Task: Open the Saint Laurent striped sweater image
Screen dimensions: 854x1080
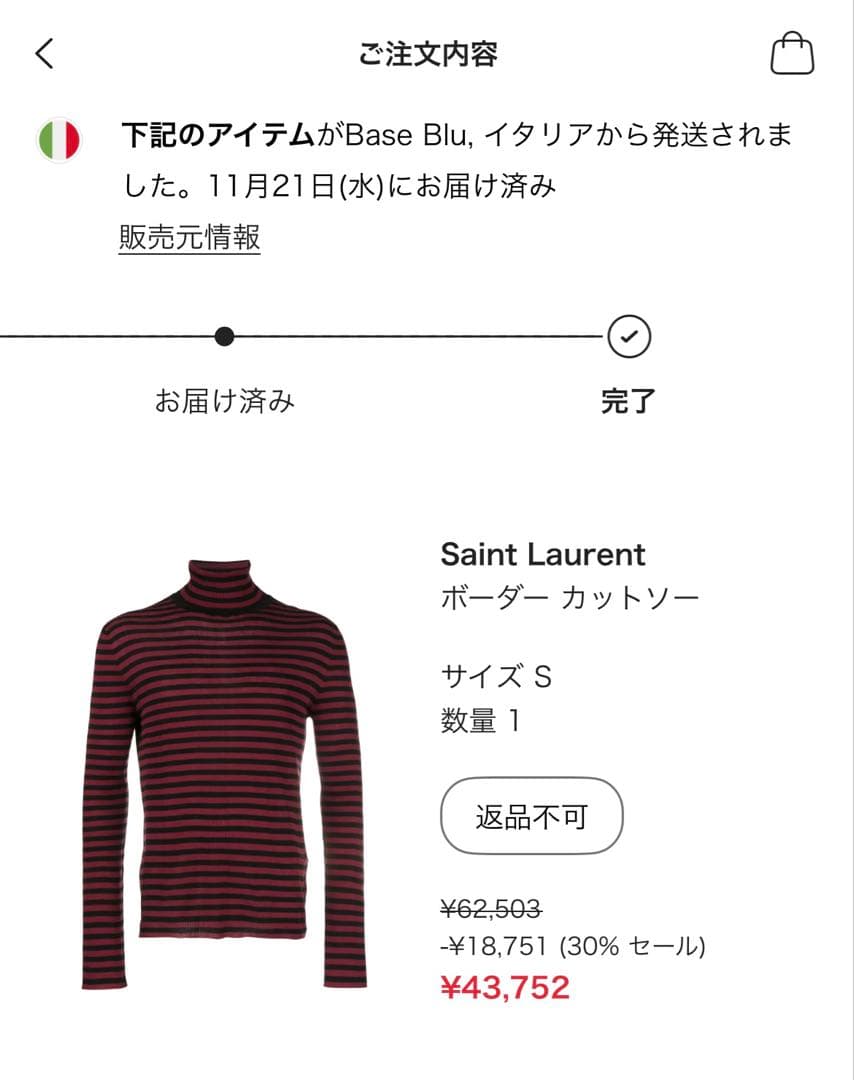Action: (x=224, y=773)
